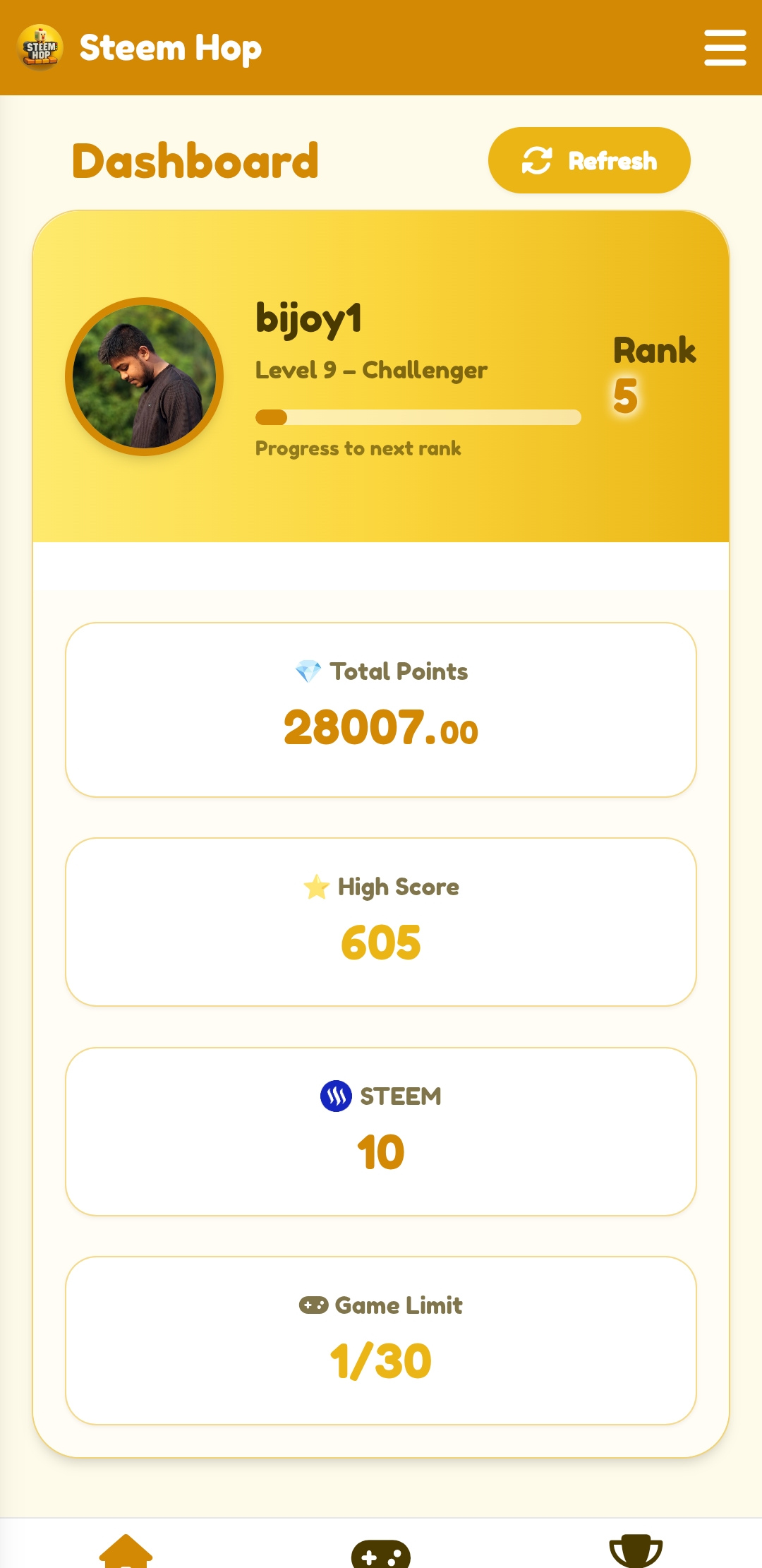This screenshot has height=1568, width=762.
Task: Open the trophy leaderboard tab
Action: click(636, 1551)
